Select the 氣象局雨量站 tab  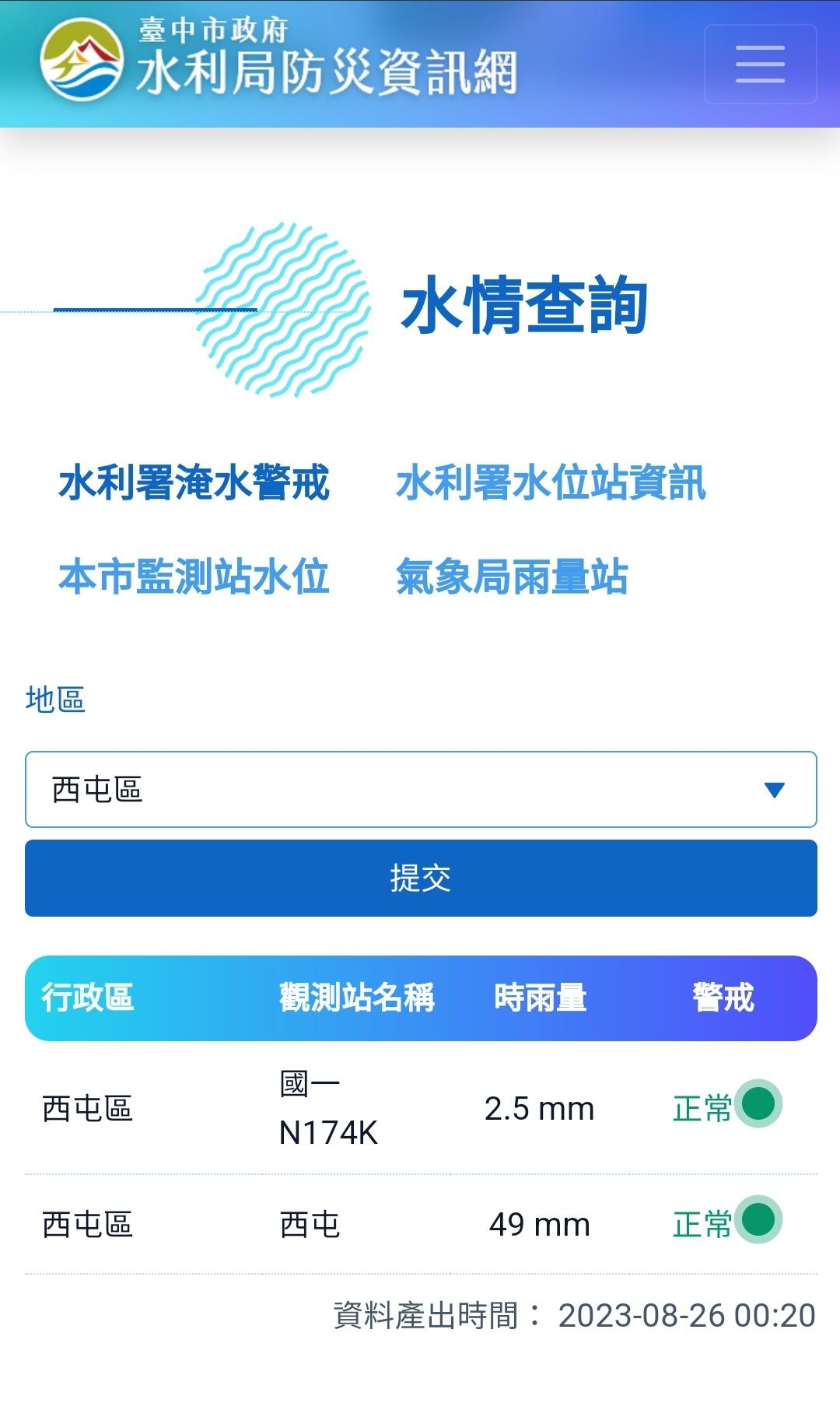click(x=512, y=577)
